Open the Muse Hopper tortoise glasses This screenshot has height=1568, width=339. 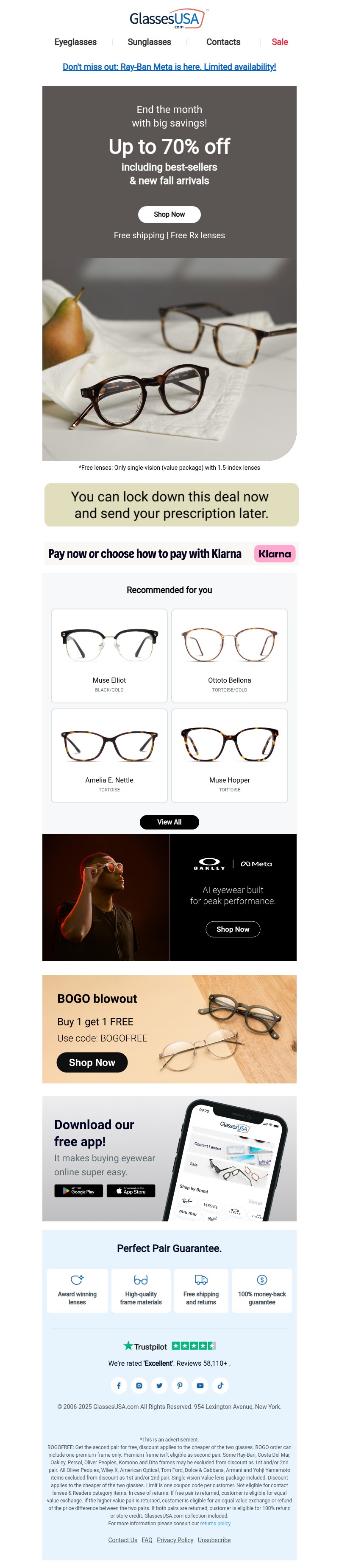229,755
